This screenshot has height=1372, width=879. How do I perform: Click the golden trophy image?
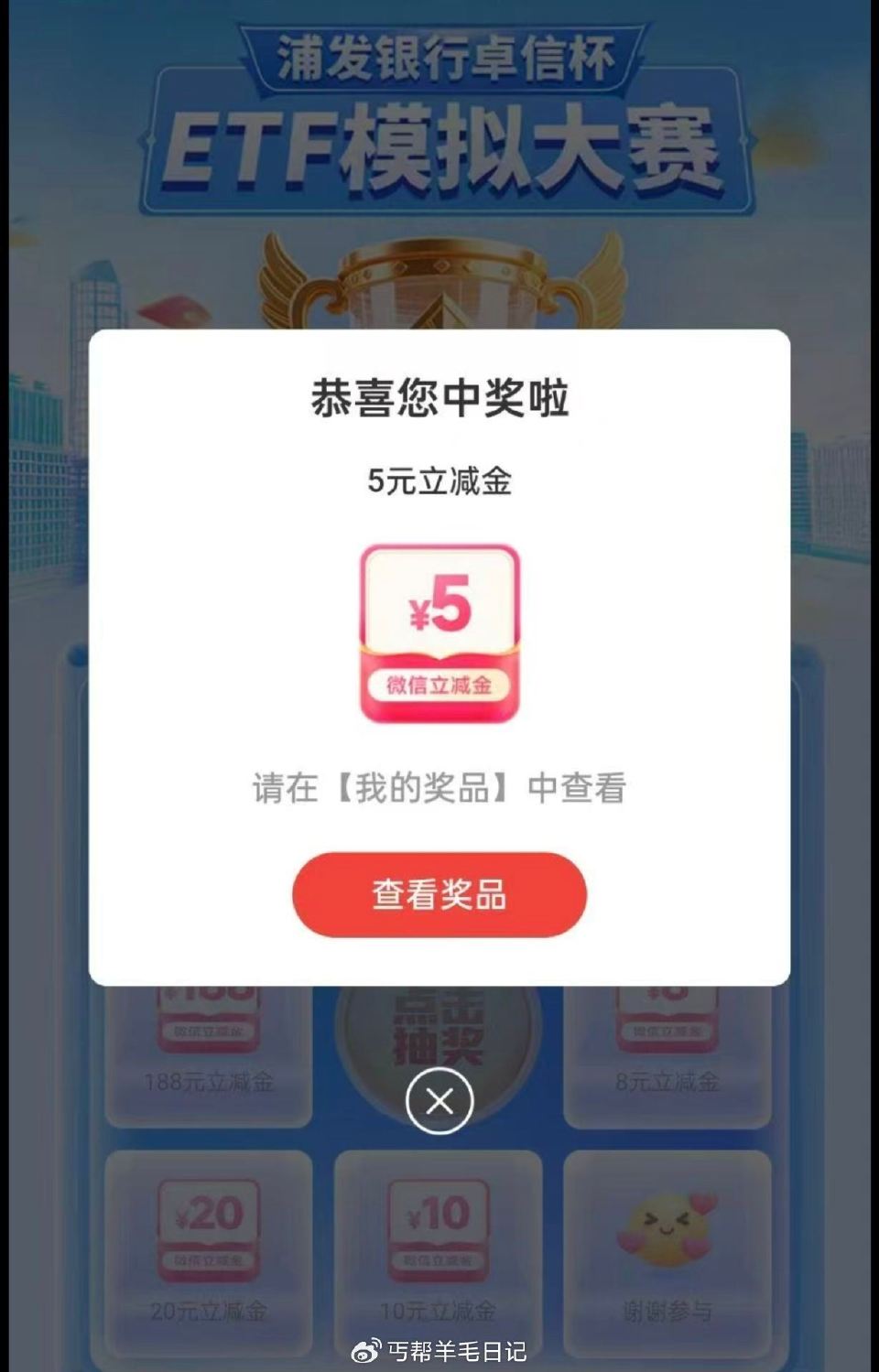pyautogui.click(x=439, y=284)
